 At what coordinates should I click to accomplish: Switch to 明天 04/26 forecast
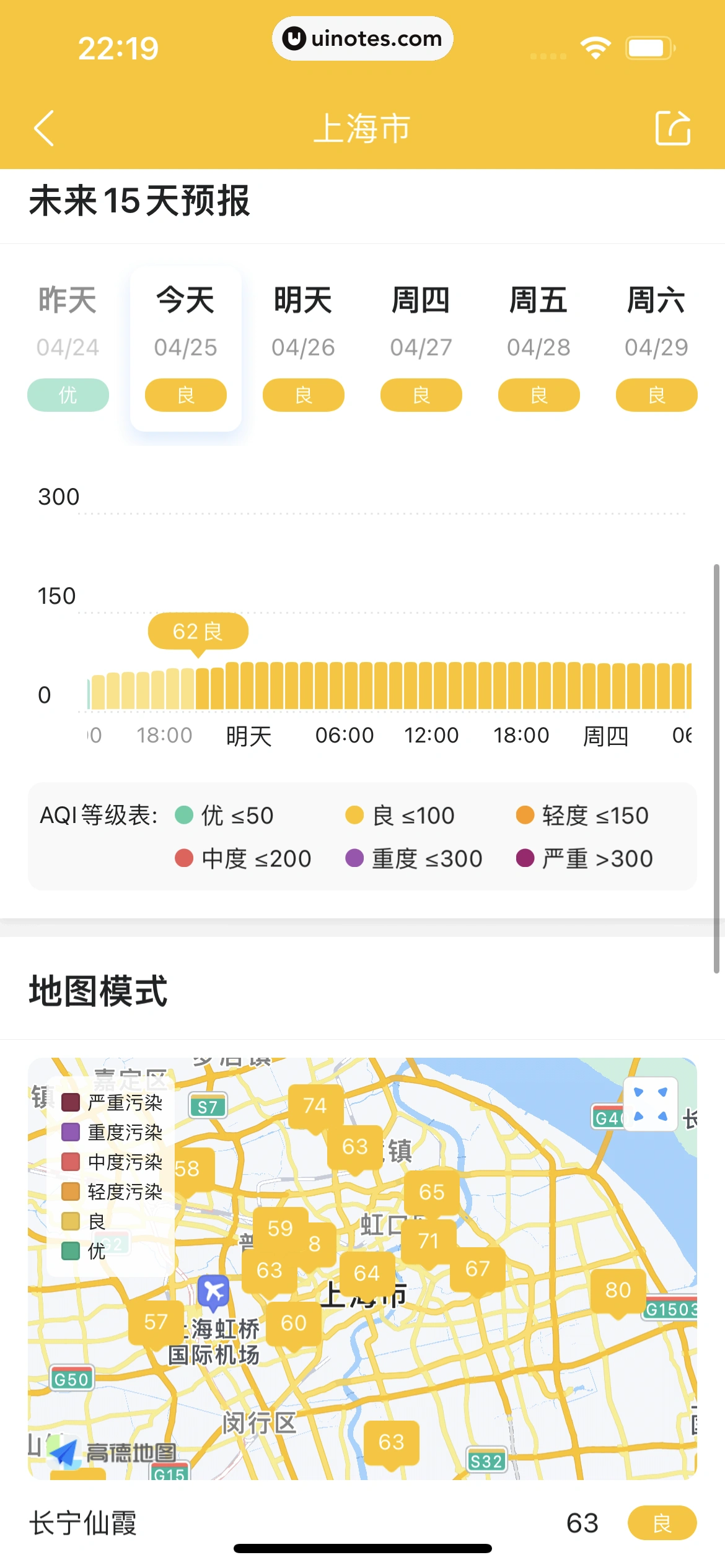tap(304, 348)
